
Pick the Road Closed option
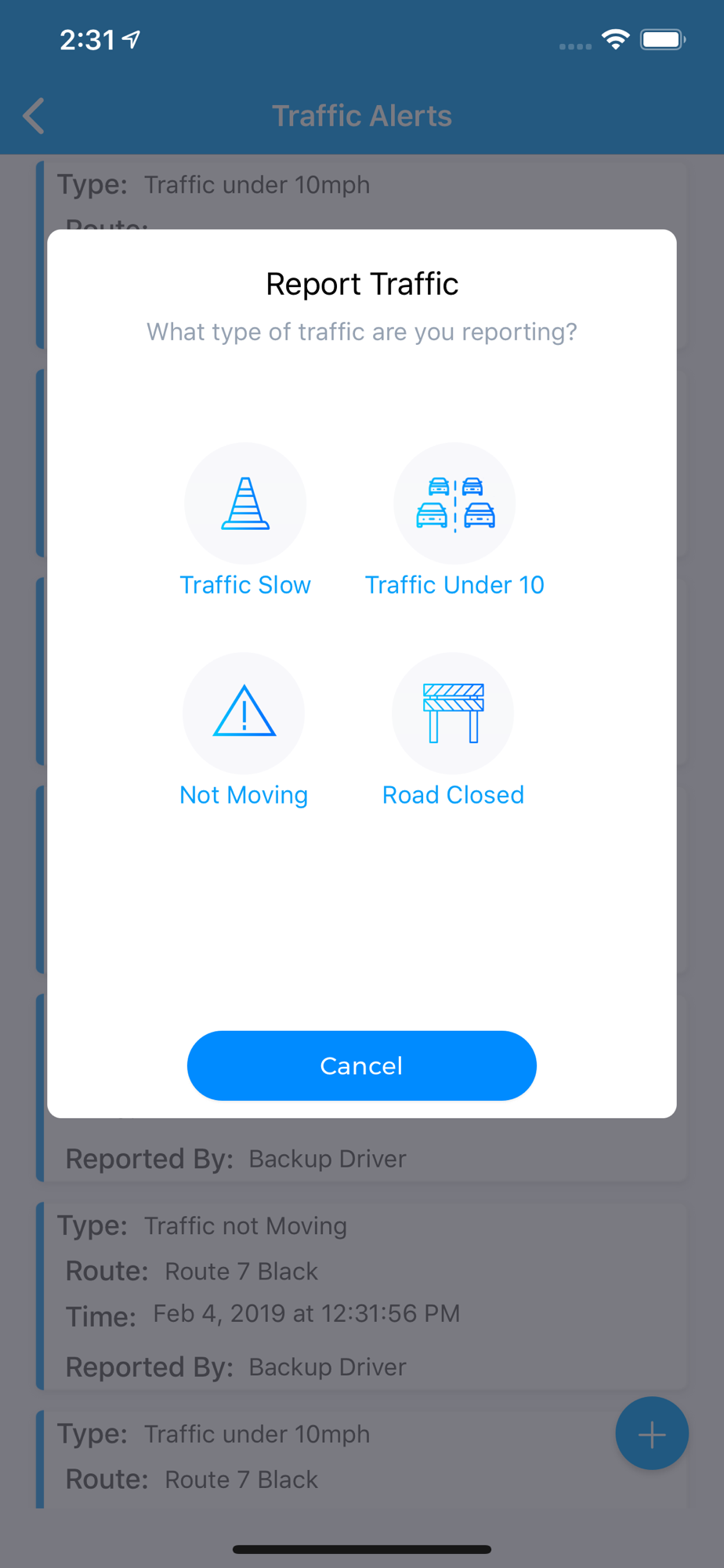453,713
